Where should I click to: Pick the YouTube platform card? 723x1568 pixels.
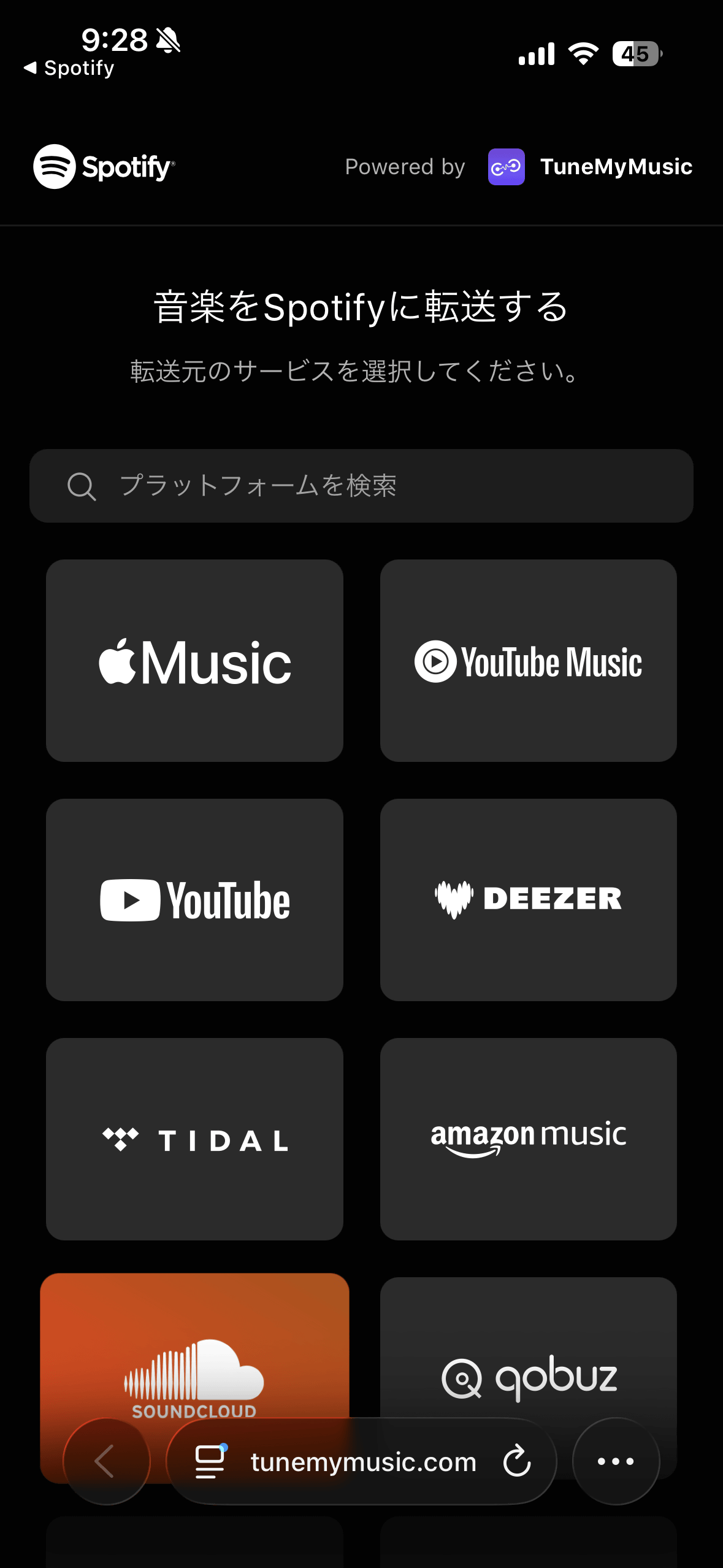tap(194, 900)
